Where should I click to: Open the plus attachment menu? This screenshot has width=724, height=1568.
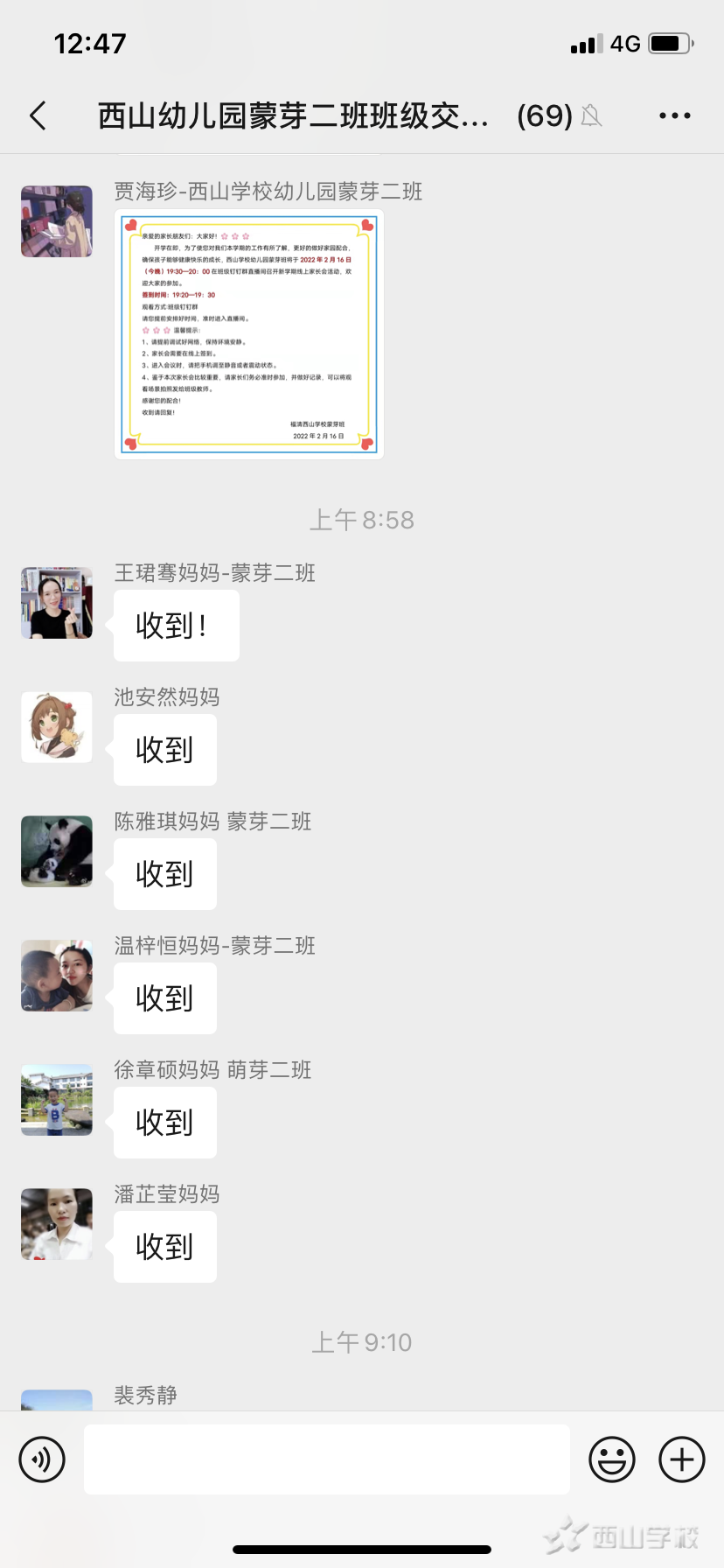pyautogui.click(x=682, y=1459)
